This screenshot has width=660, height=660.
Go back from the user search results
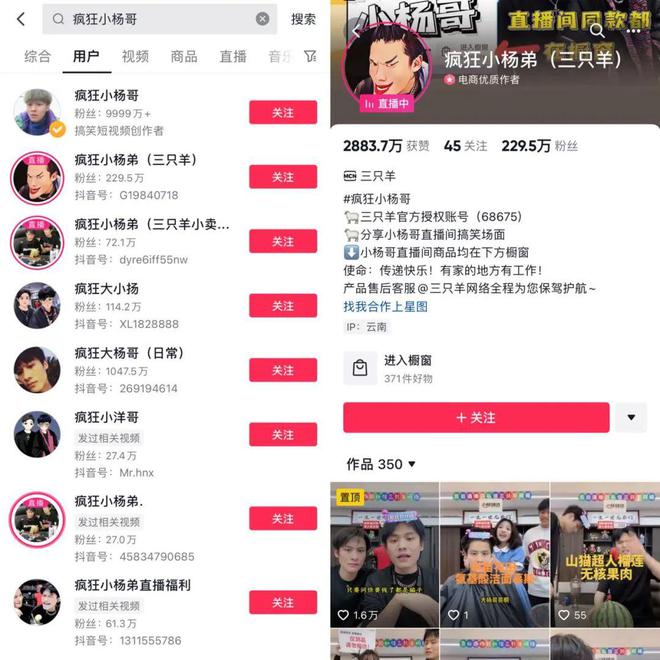(x=21, y=19)
